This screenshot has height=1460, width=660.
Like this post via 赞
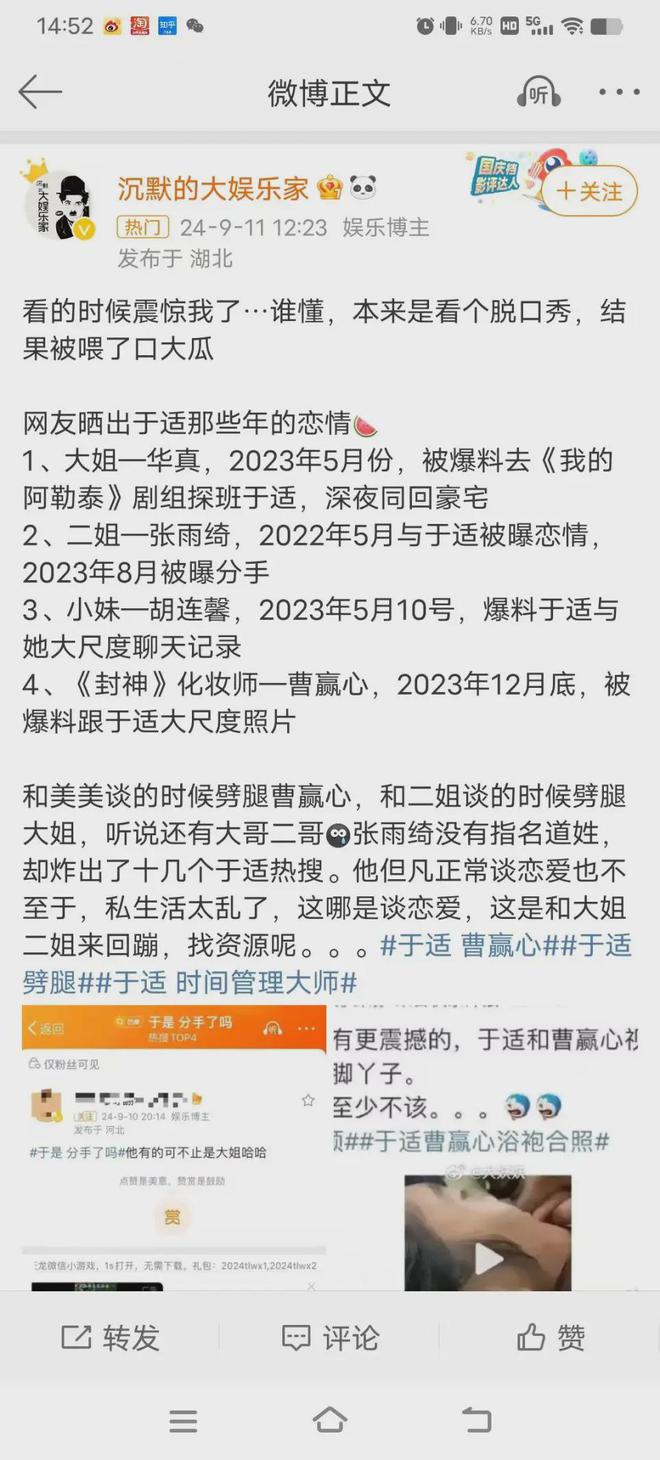click(551, 1337)
